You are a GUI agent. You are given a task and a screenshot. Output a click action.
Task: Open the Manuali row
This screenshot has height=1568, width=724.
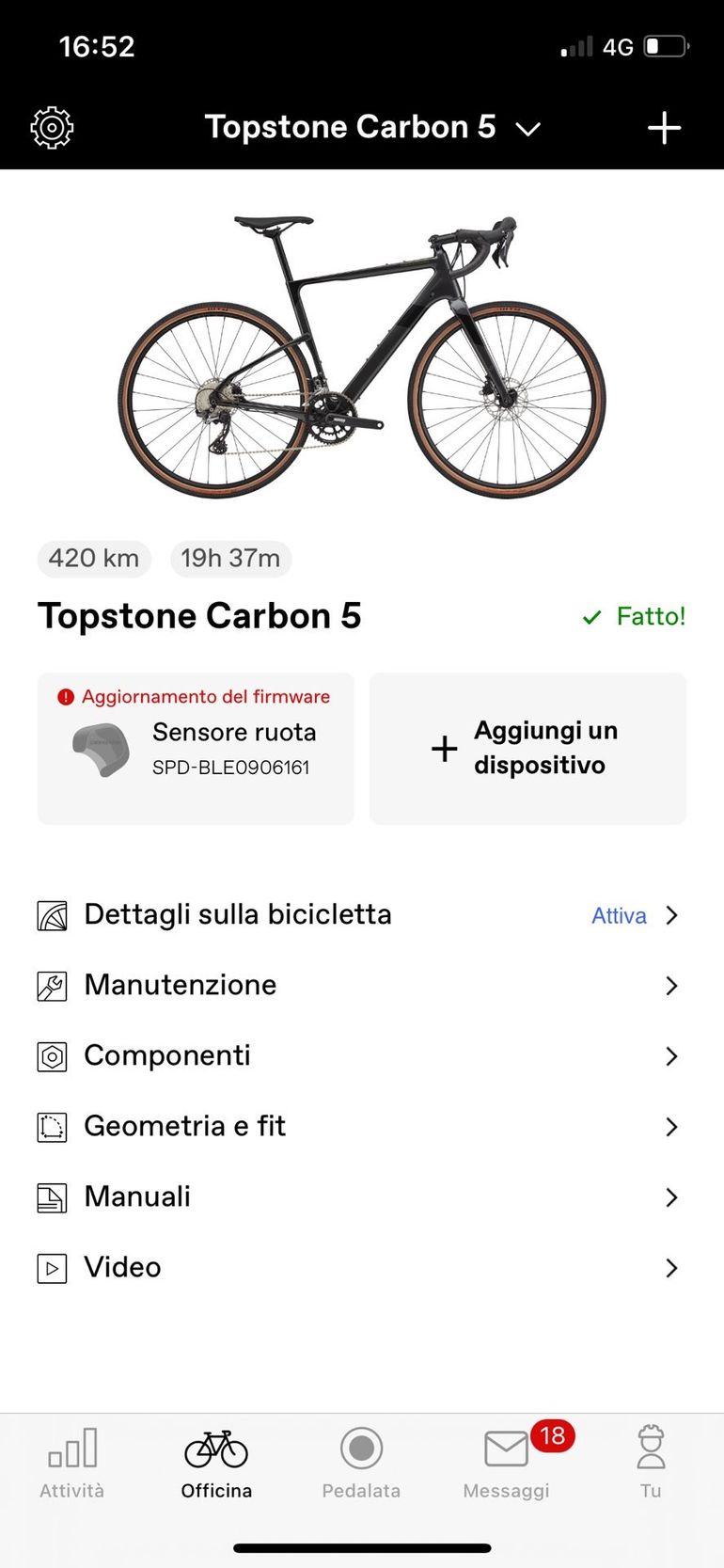click(357, 1197)
